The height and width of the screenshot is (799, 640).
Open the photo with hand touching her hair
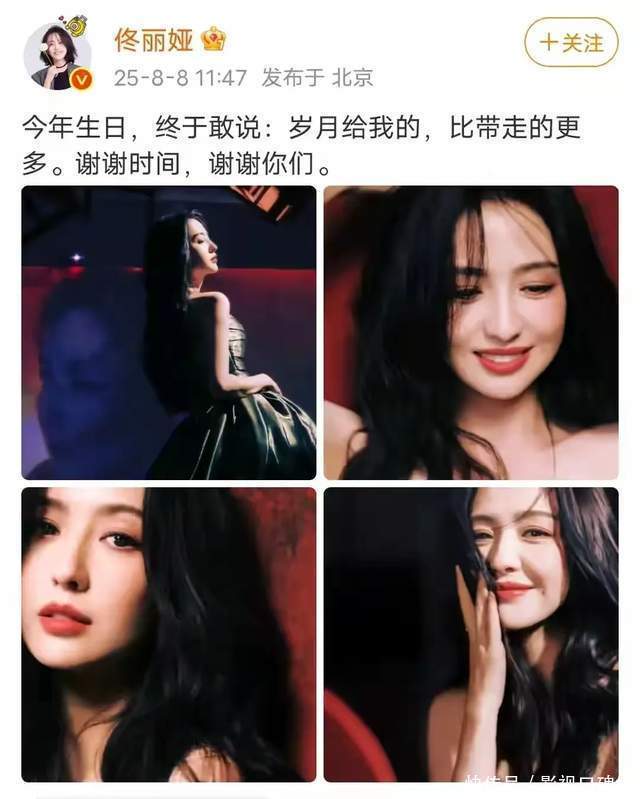coord(471,634)
